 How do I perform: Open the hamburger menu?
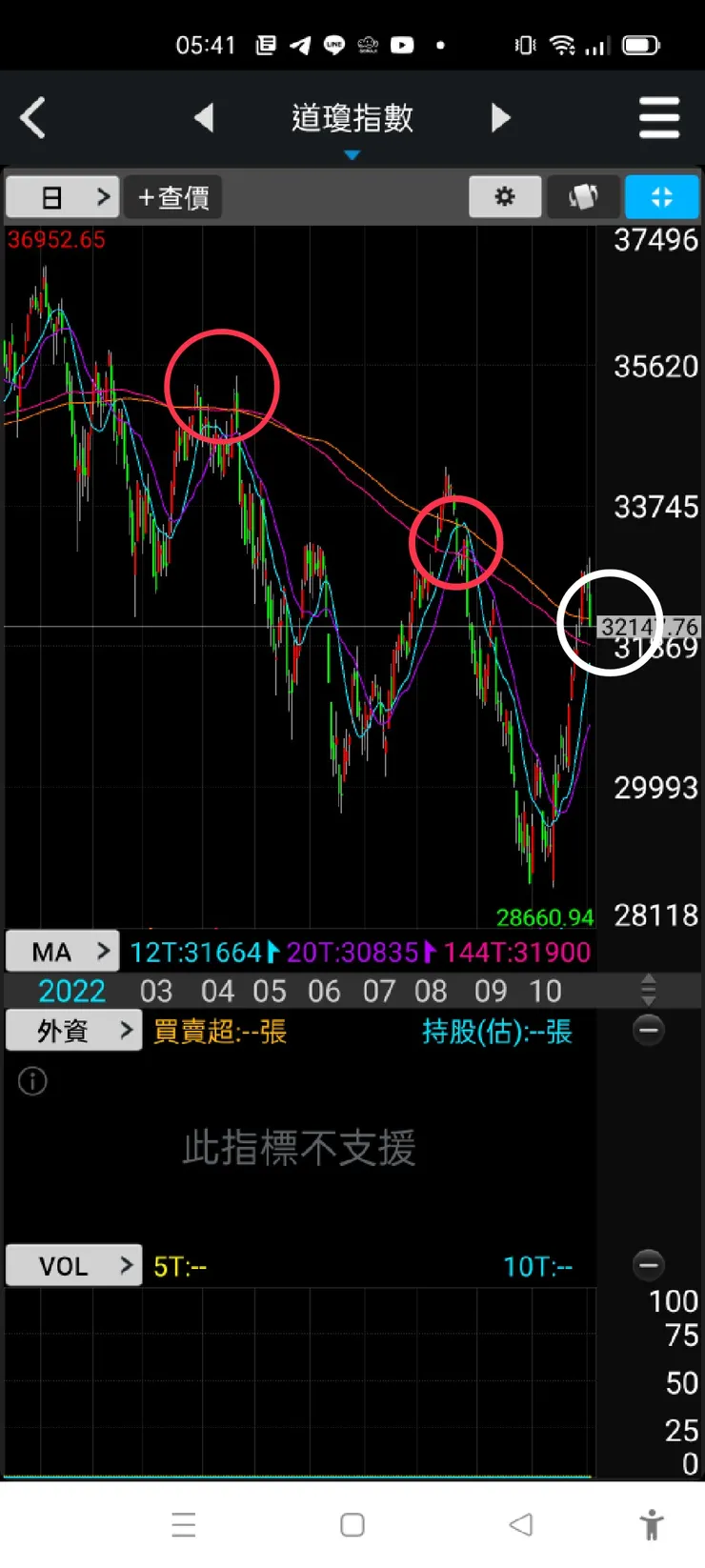(x=659, y=118)
